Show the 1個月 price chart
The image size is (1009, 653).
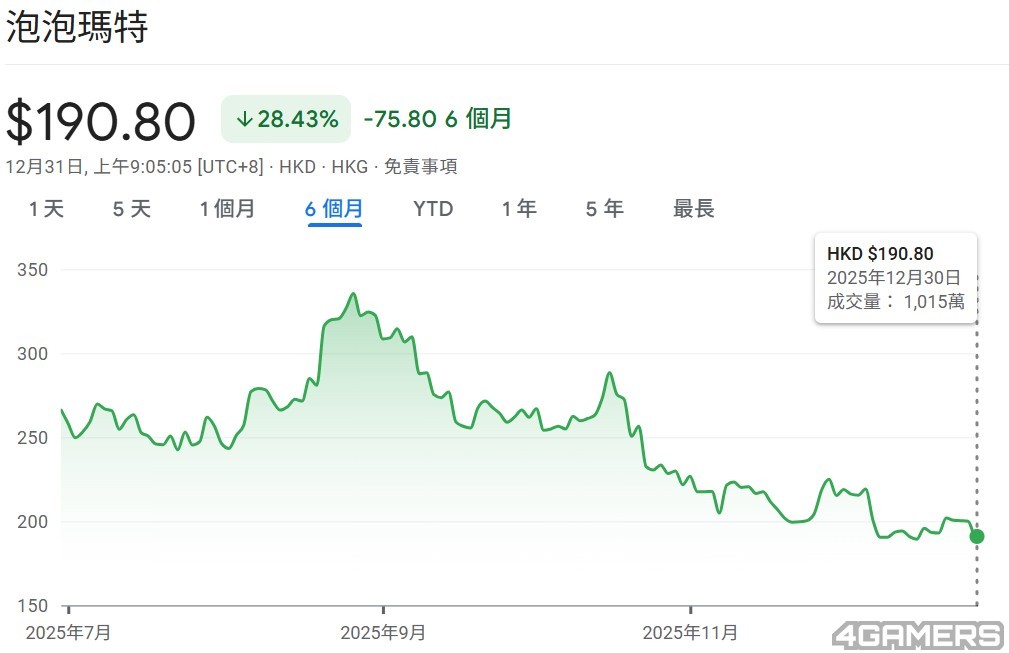(x=227, y=209)
